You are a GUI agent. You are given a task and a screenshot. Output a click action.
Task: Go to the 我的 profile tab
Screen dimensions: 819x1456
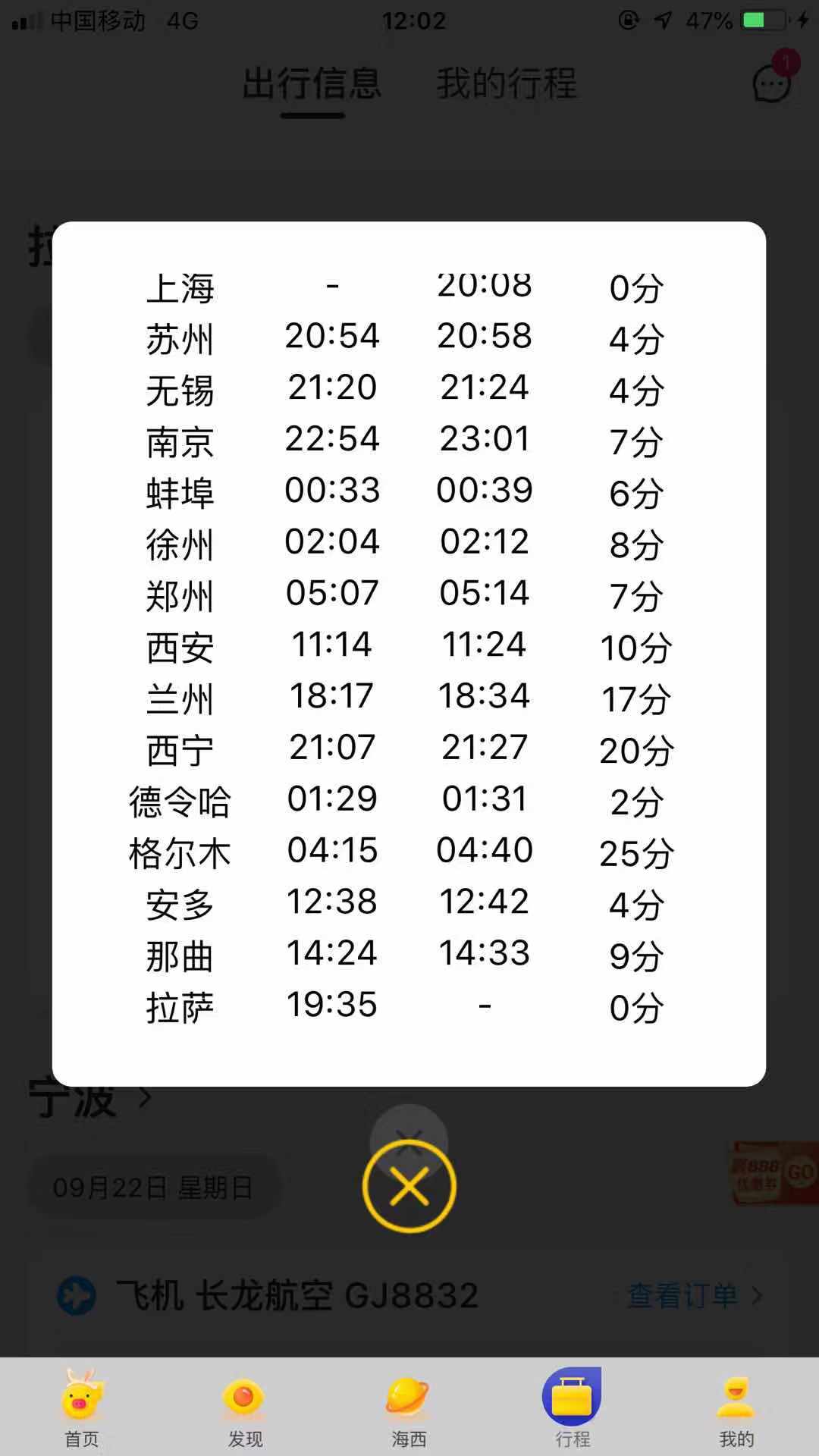(736, 1408)
